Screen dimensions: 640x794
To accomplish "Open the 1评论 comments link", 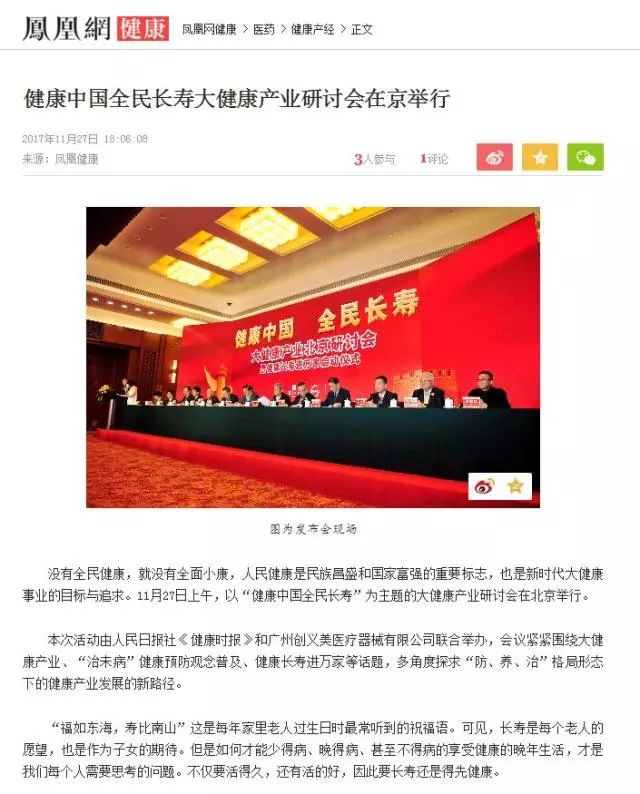I will (435, 159).
